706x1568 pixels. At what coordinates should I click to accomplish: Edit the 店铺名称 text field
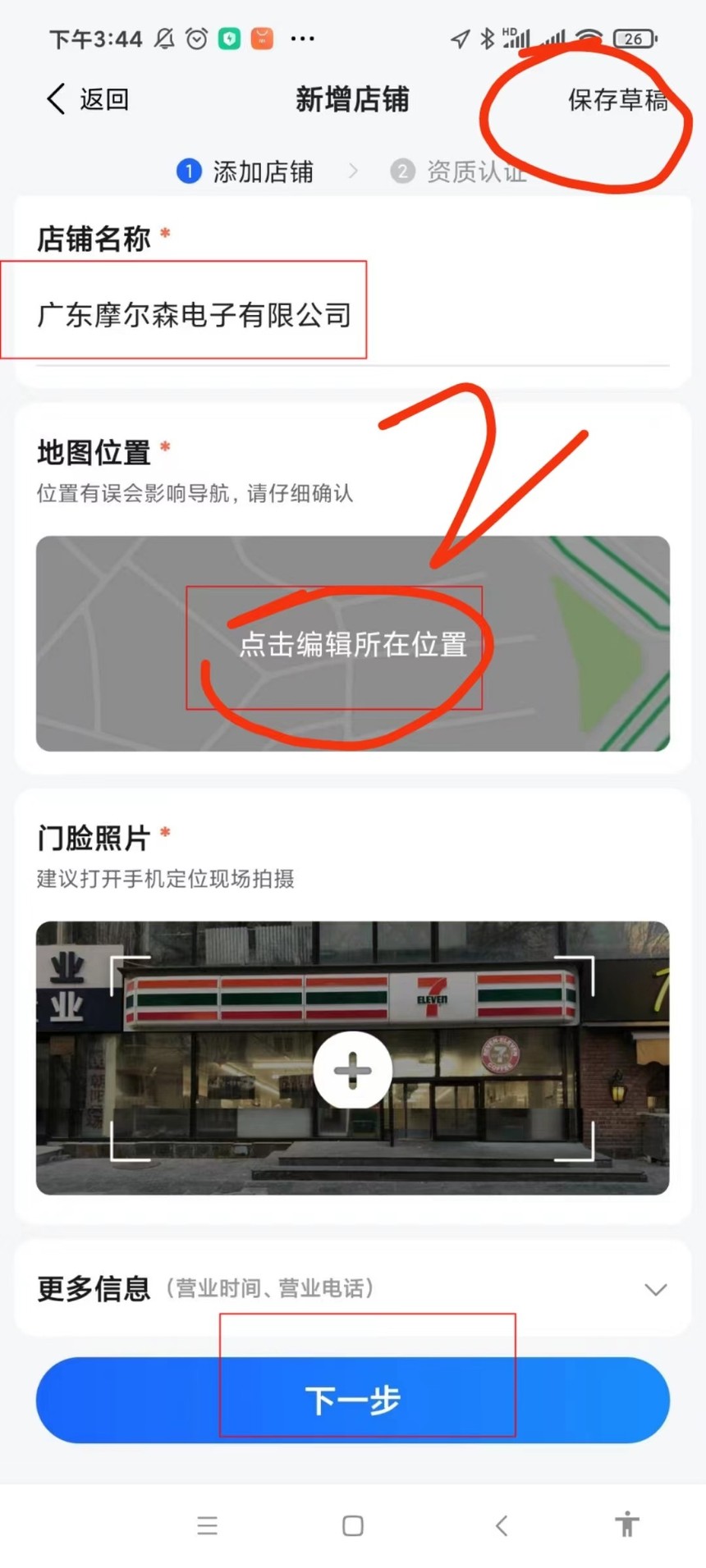353,315
